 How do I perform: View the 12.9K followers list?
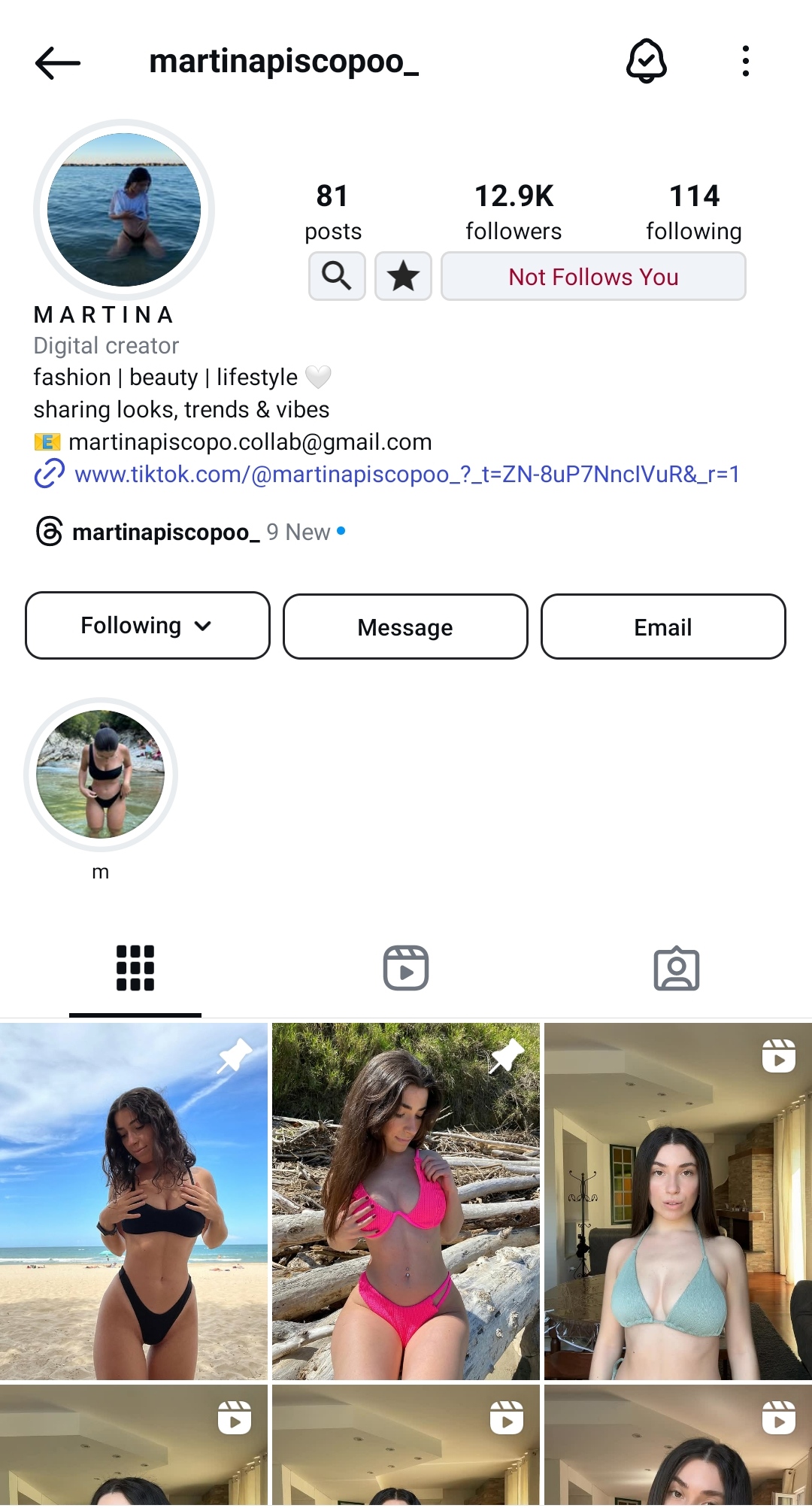pos(514,211)
